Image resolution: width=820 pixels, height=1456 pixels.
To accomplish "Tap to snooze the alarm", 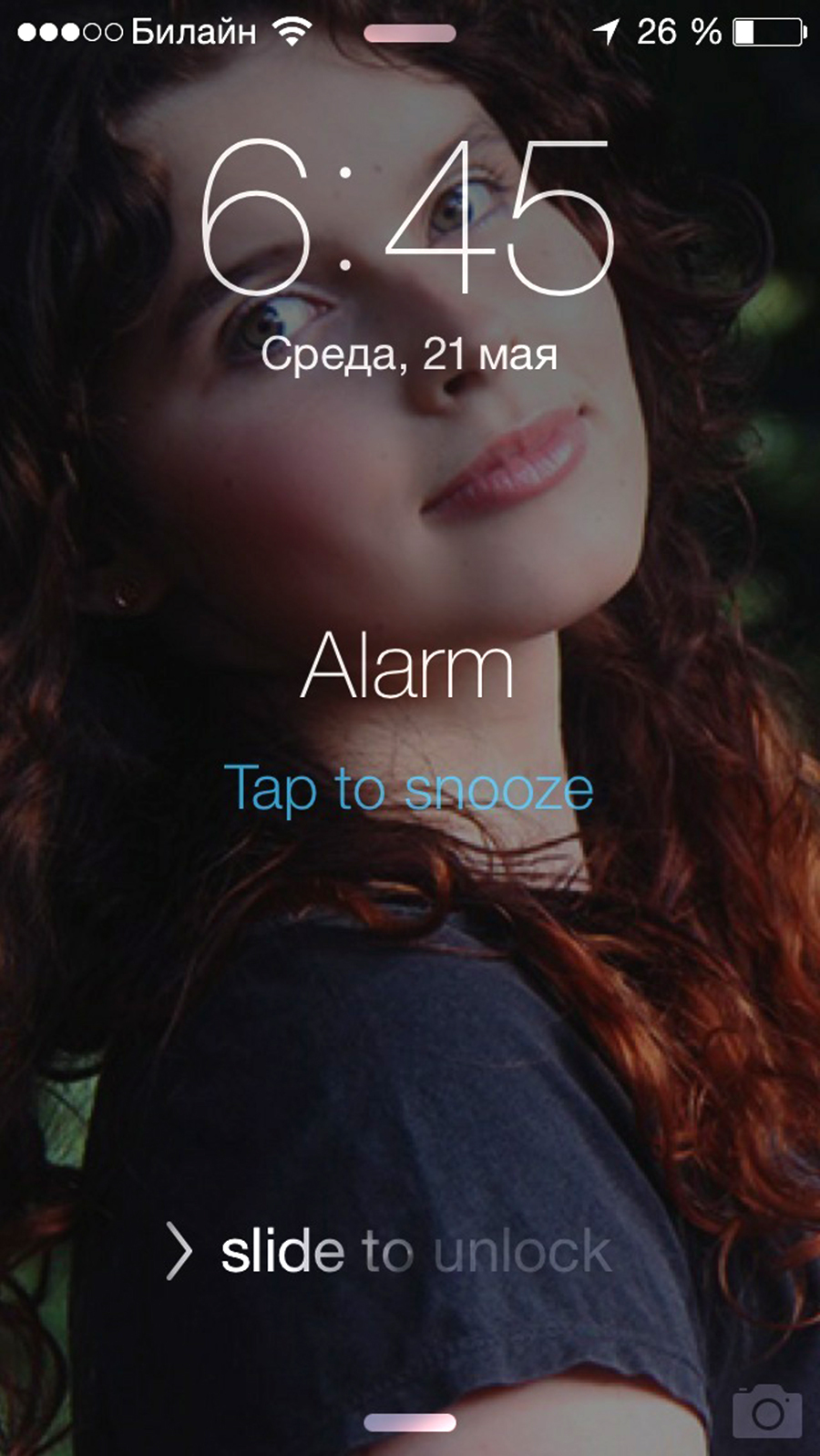I will tap(409, 788).
